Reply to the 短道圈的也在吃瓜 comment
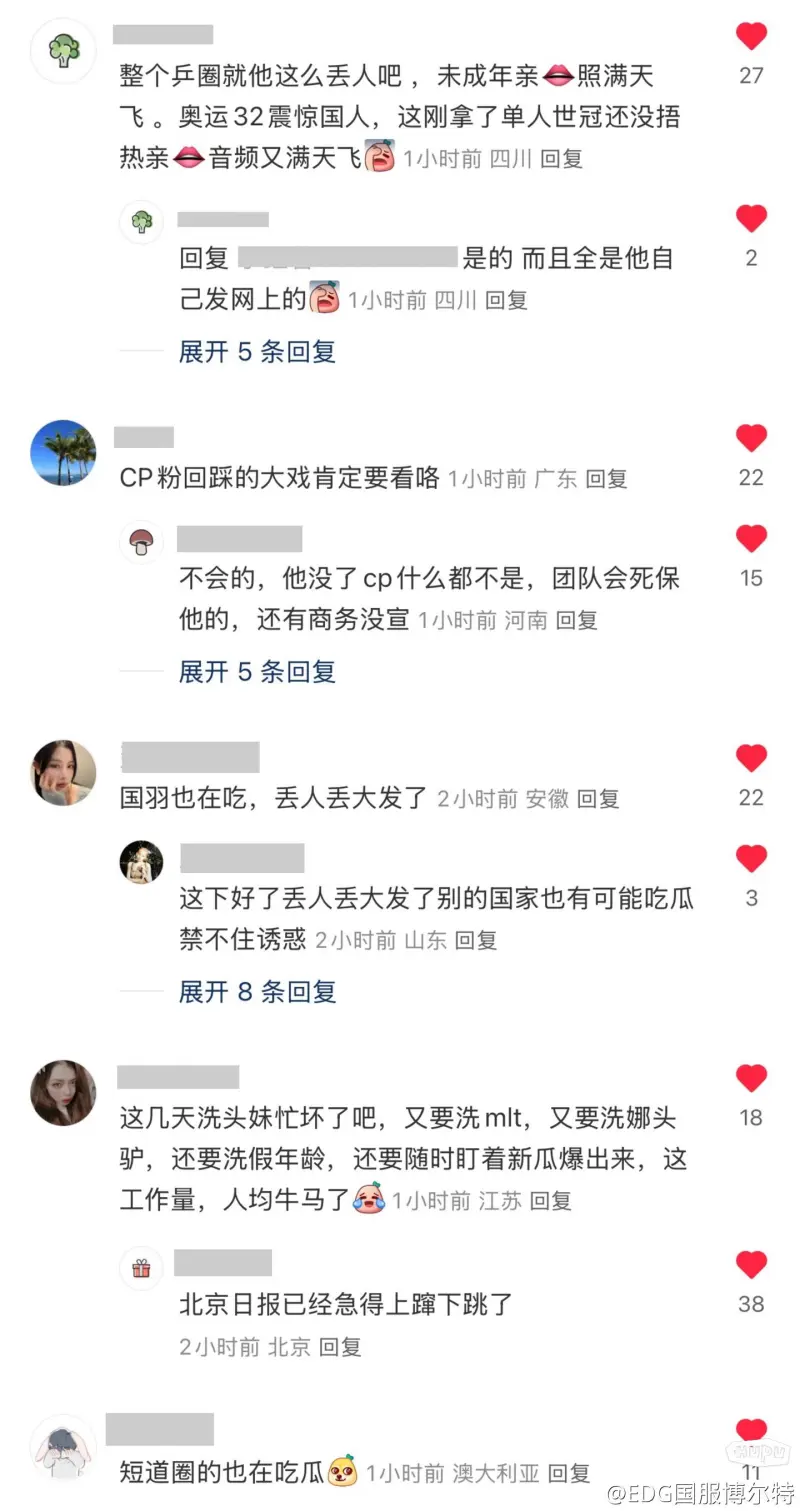Image resolution: width=800 pixels, height=1511 pixels. tap(569, 1473)
